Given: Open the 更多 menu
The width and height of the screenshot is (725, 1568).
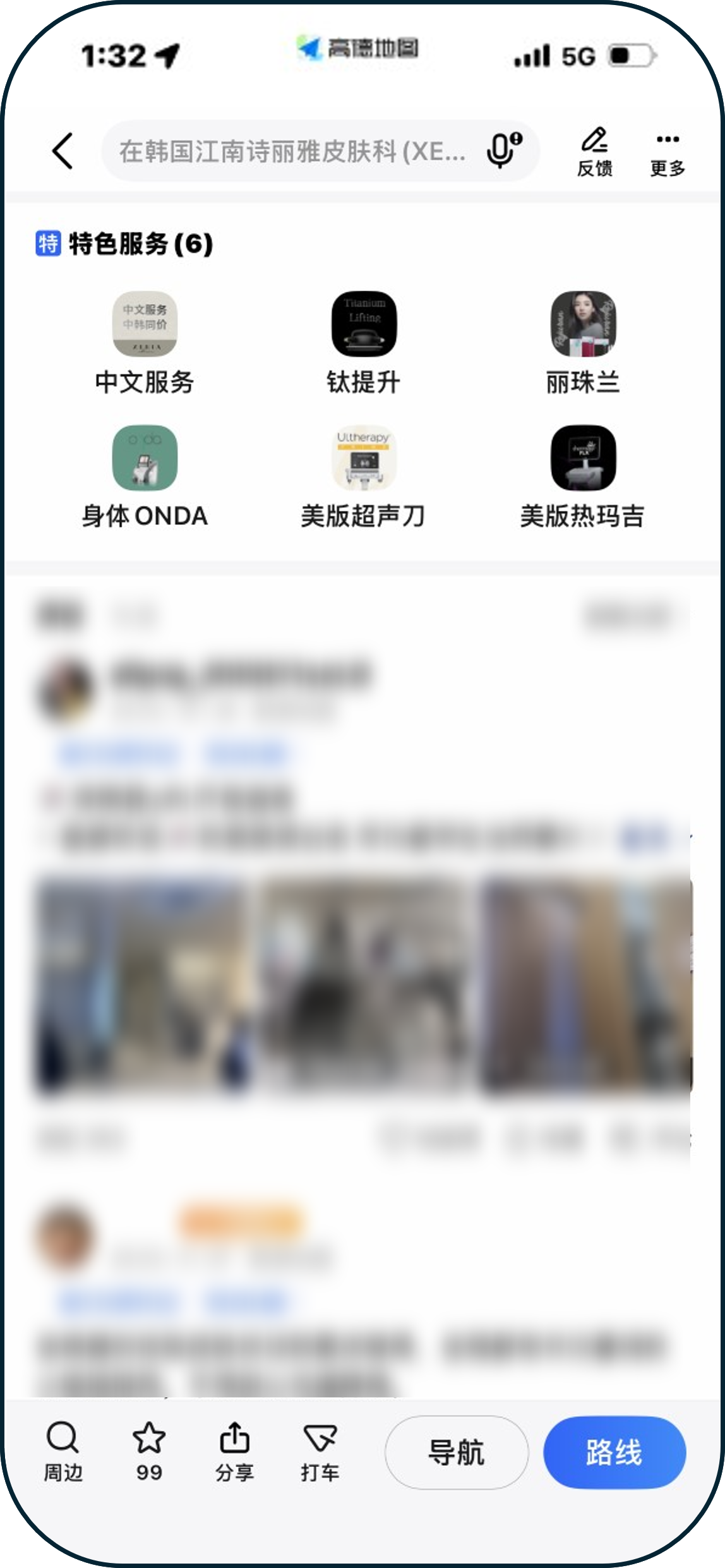Looking at the screenshot, I should (x=668, y=152).
